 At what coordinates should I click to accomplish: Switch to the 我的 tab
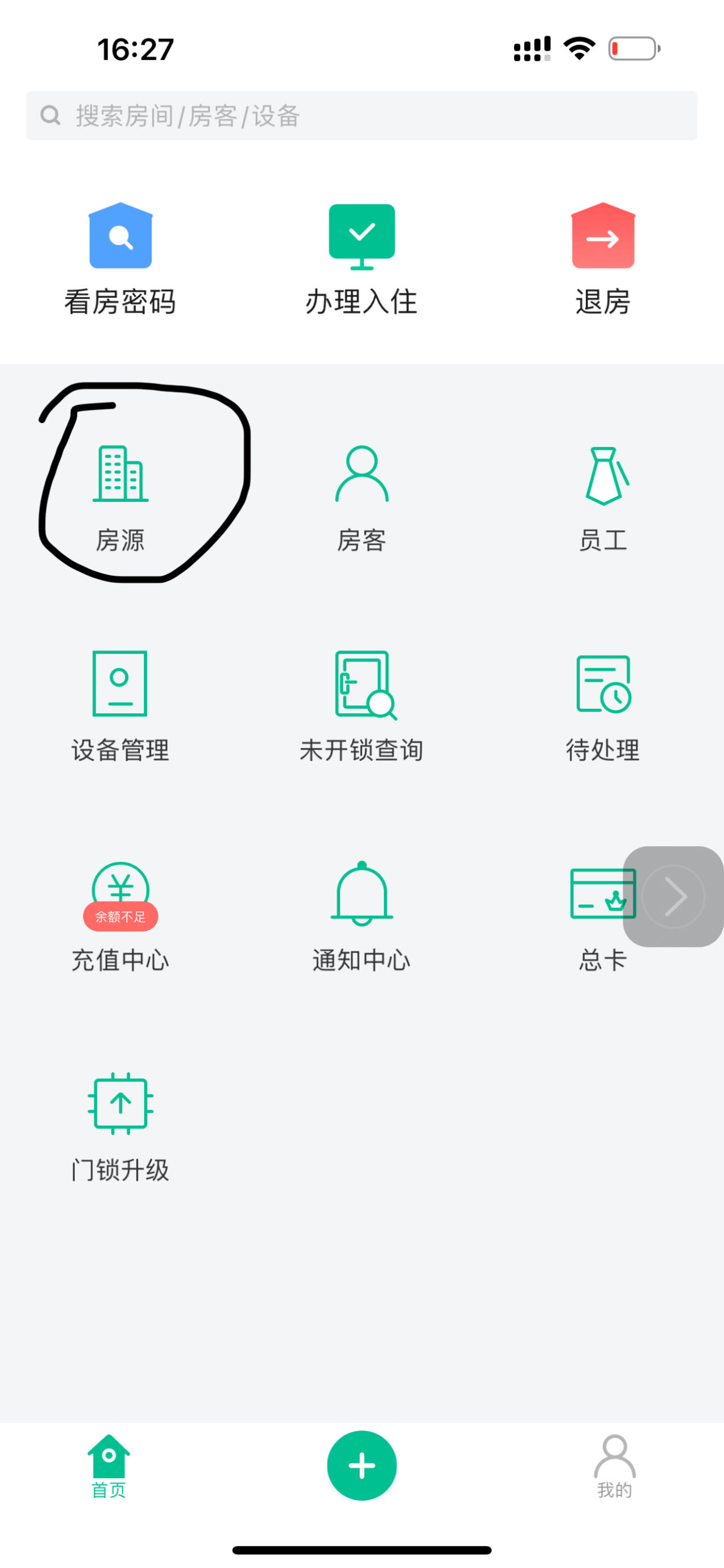(x=614, y=1466)
